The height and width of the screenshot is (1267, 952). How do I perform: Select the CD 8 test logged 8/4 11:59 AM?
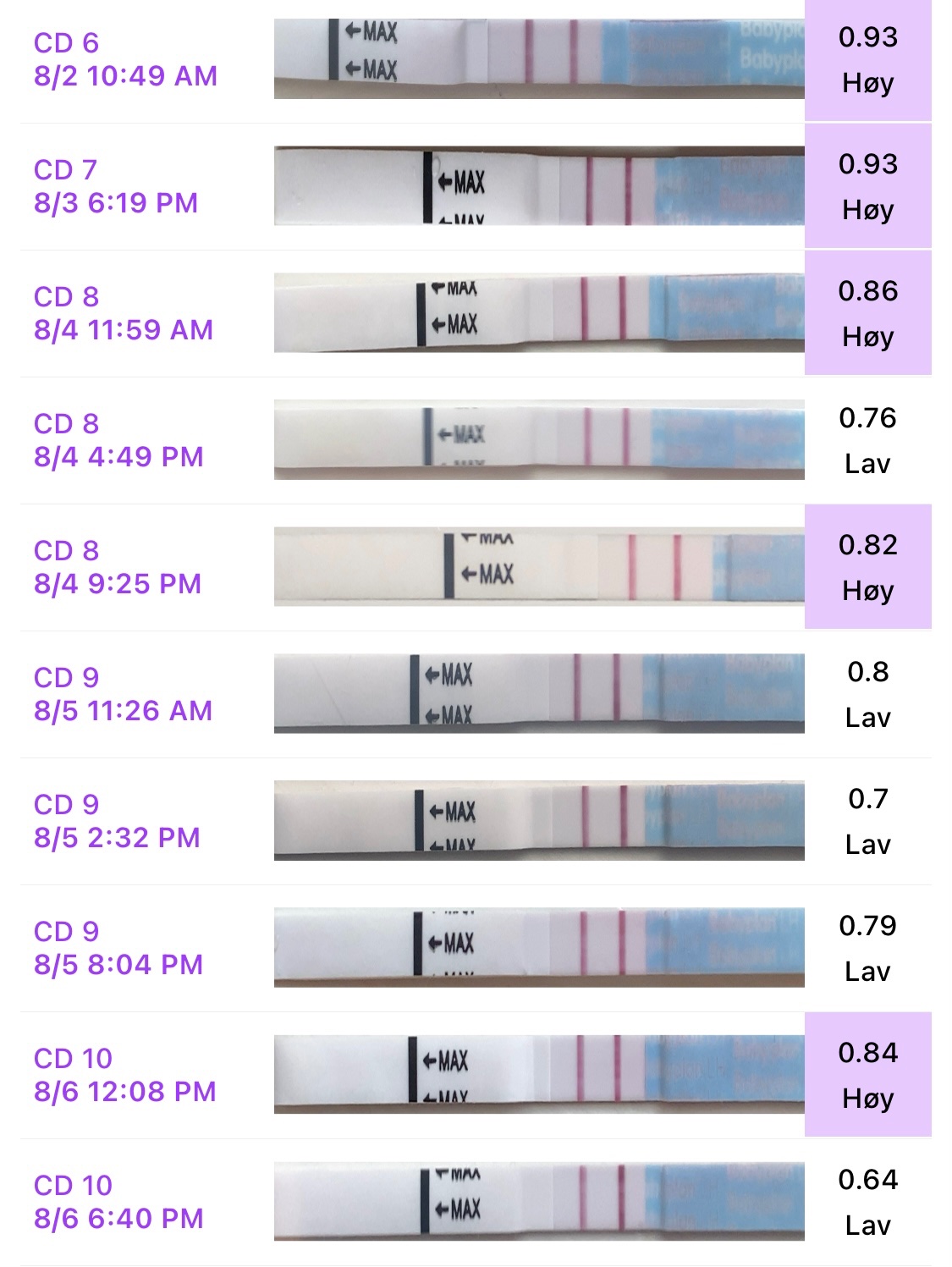[x=124, y=313]
